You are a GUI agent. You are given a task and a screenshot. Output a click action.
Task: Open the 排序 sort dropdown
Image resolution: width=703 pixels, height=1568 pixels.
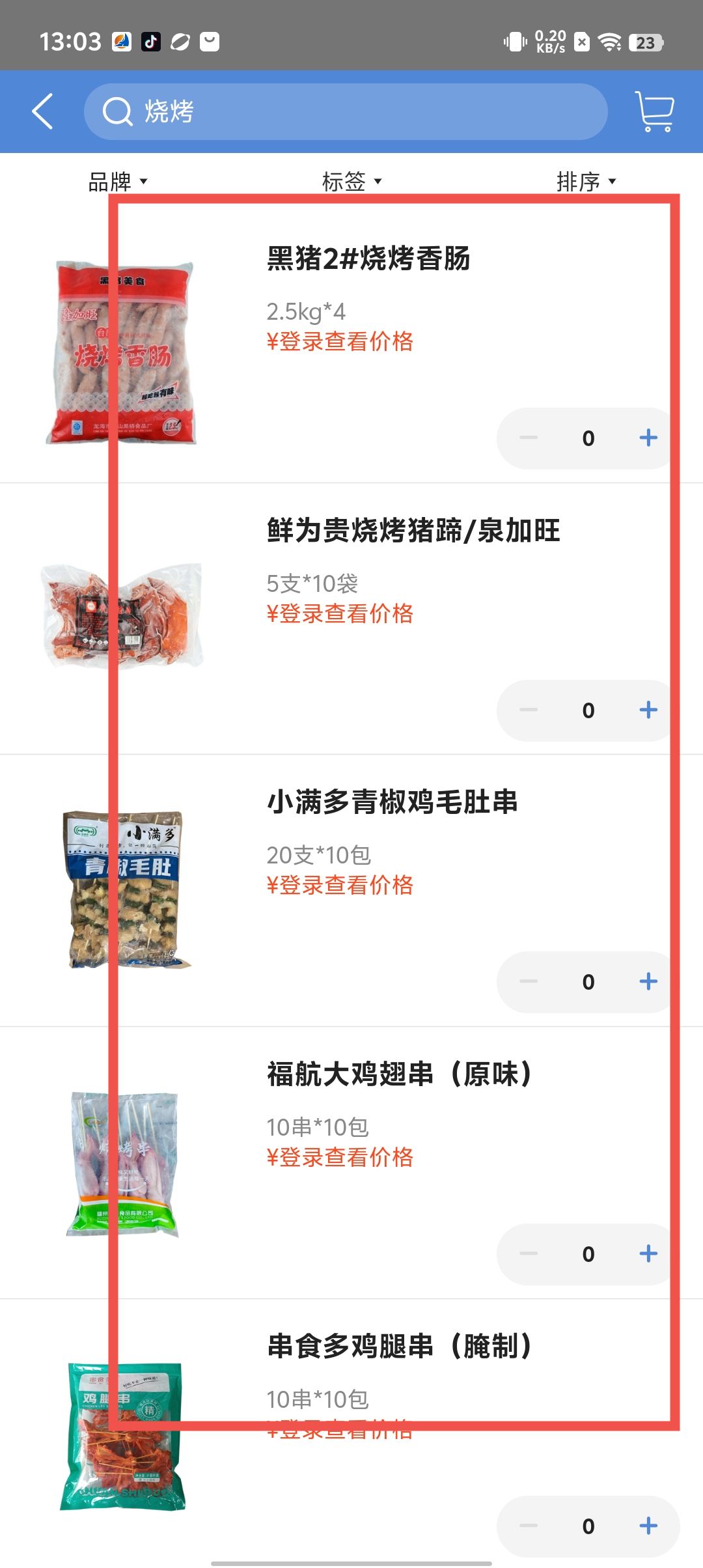[586, 182]
